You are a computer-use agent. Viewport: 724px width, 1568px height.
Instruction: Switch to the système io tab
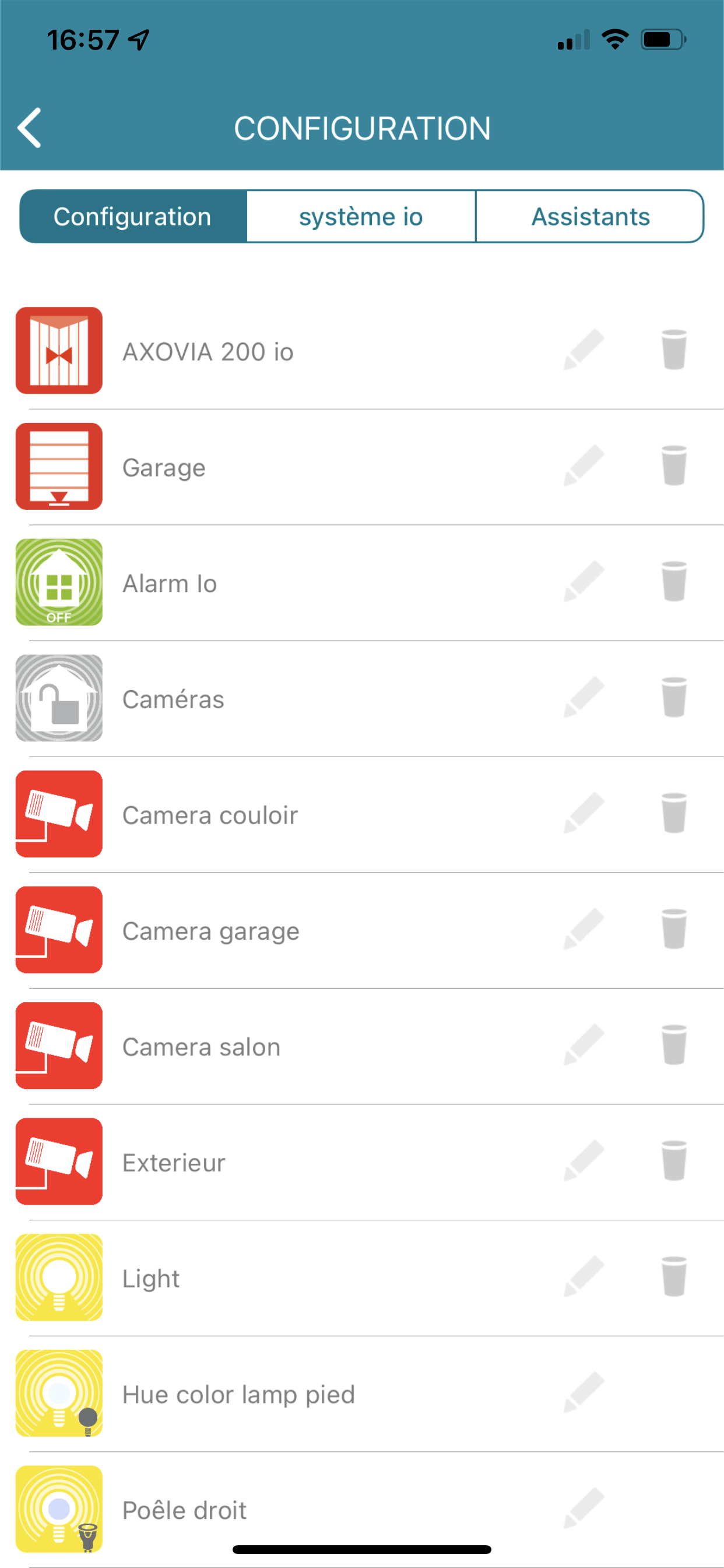pos(361,216)
